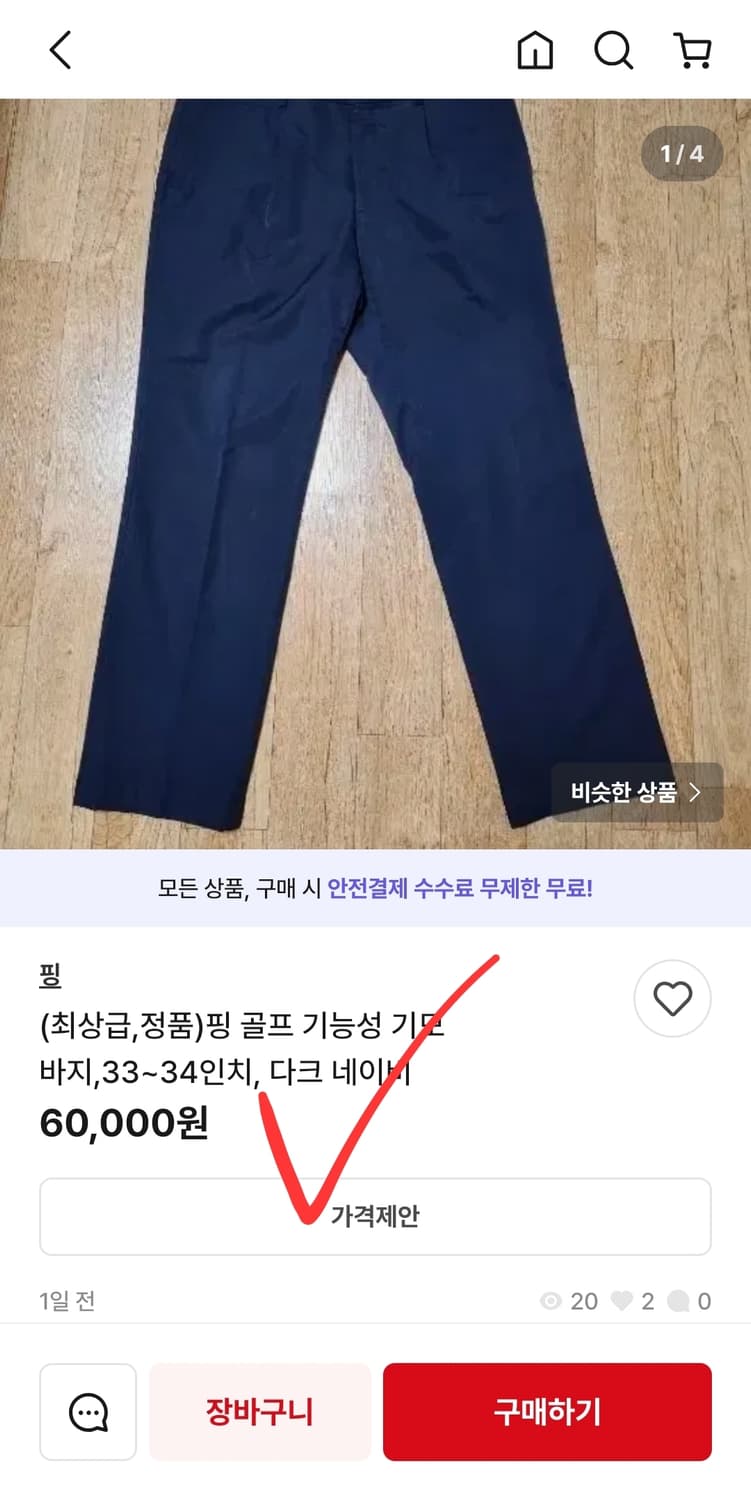Image resolution: width=751 pixels, height=1500 pixels.
Task: Open the 안전결제 수수료 무료 banner link
Action: click(375, 888)
